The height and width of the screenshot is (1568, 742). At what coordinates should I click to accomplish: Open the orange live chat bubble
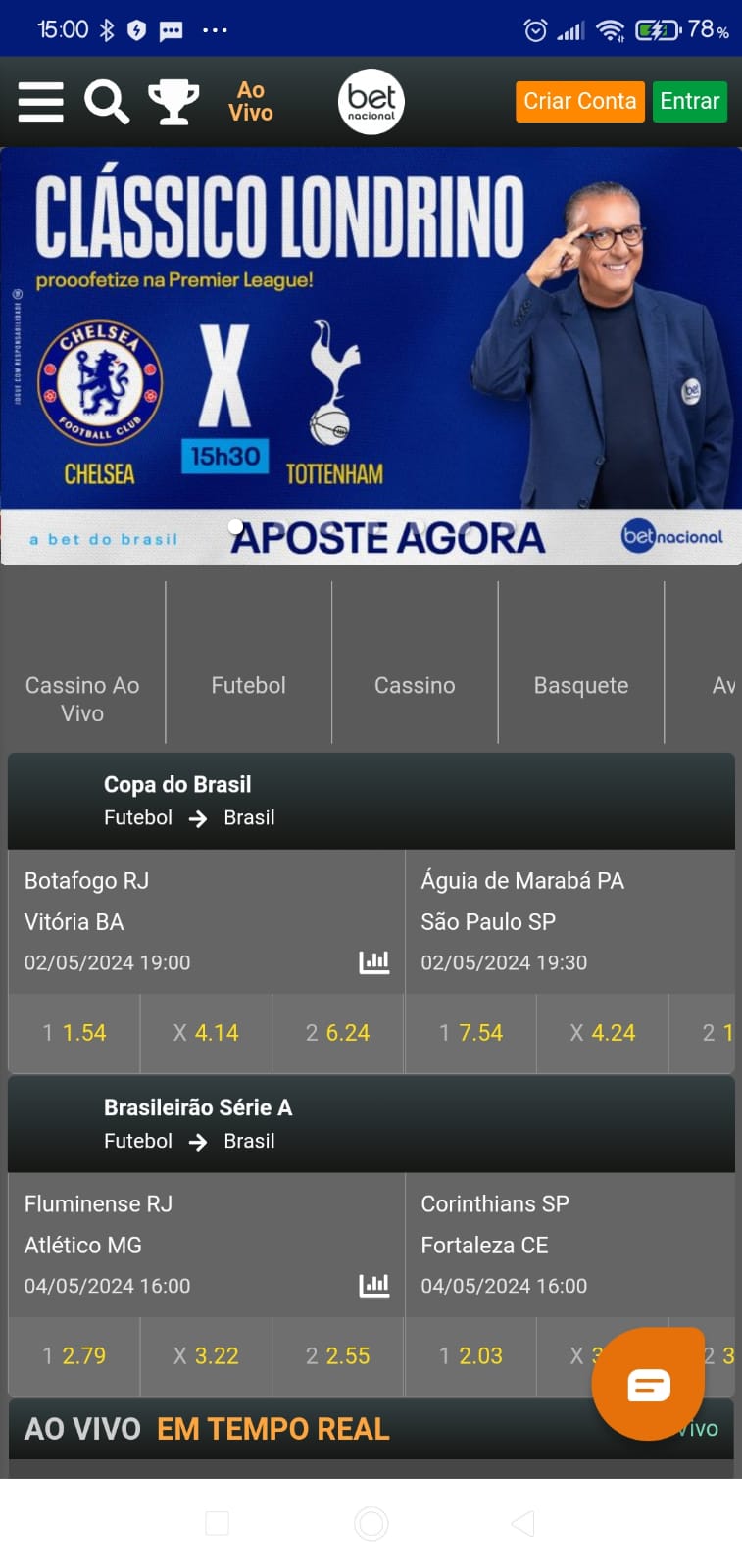[648, 1384]
